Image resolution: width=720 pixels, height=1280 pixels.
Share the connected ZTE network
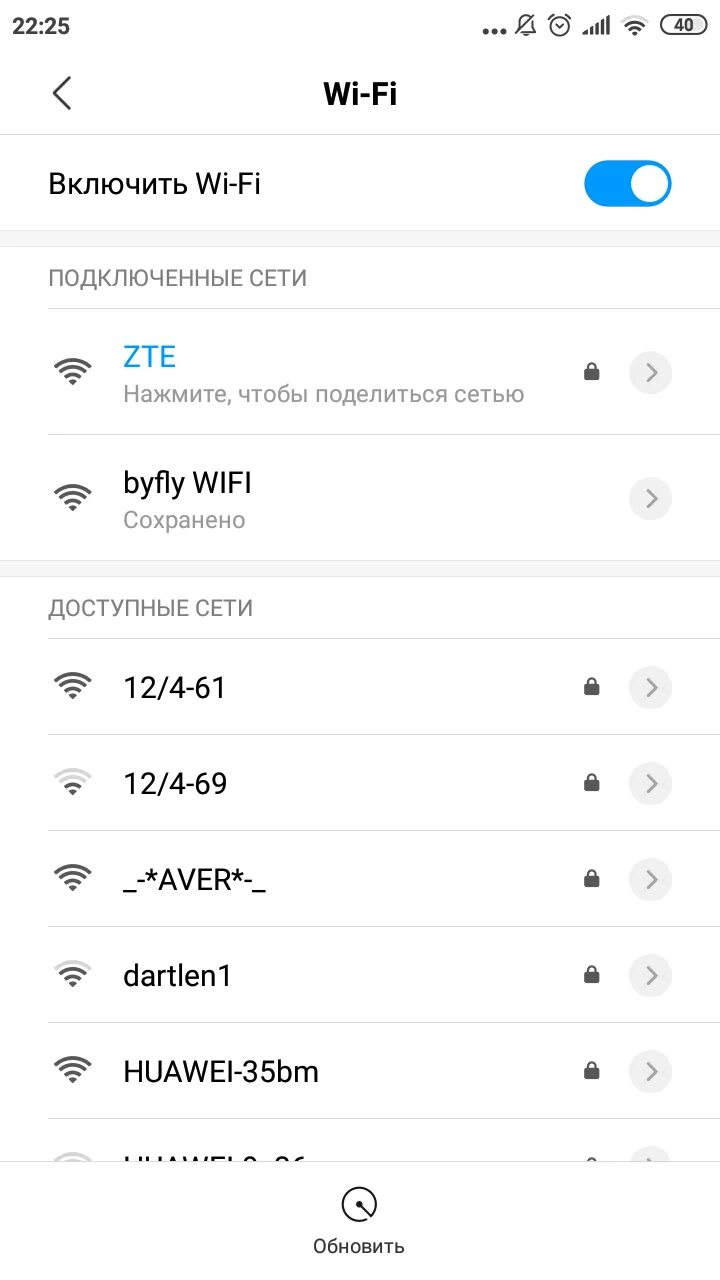tap(322, 374)
